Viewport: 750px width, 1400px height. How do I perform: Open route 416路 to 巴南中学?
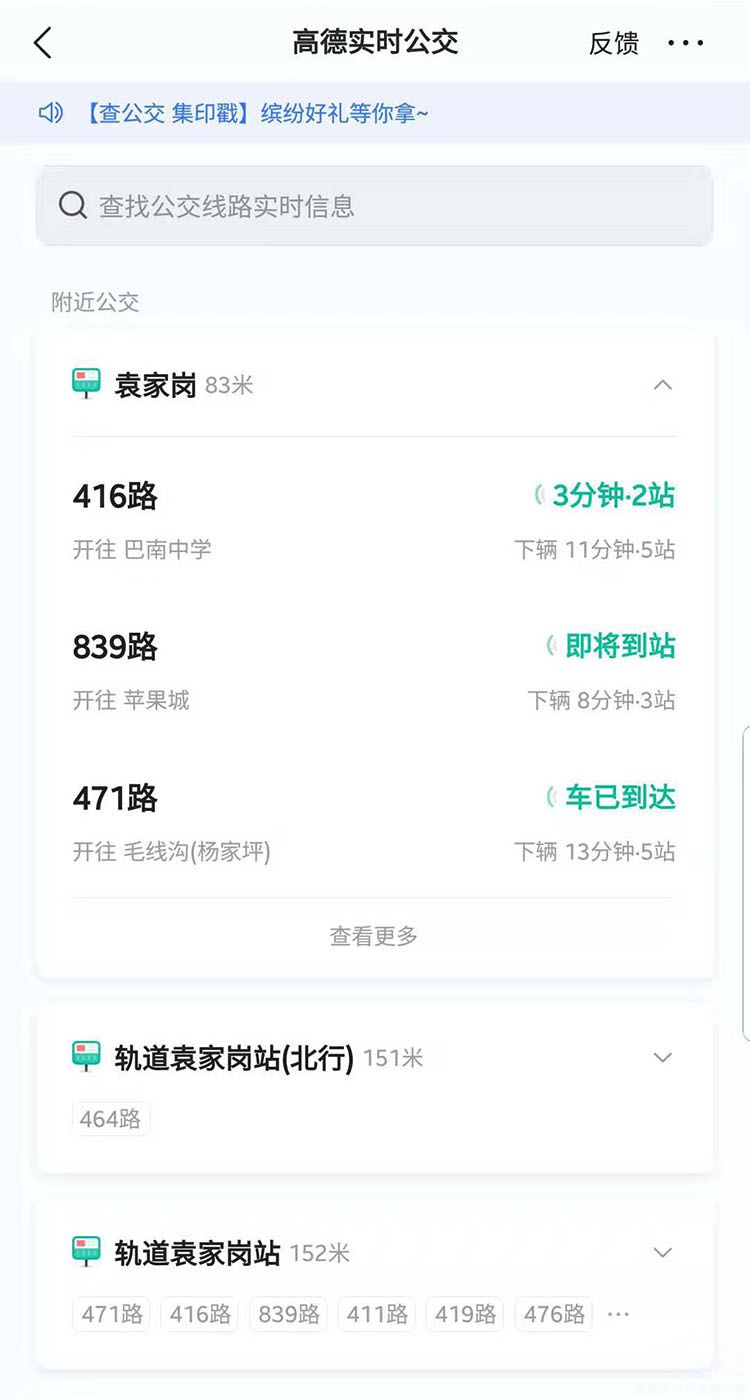tap(374, 520)
